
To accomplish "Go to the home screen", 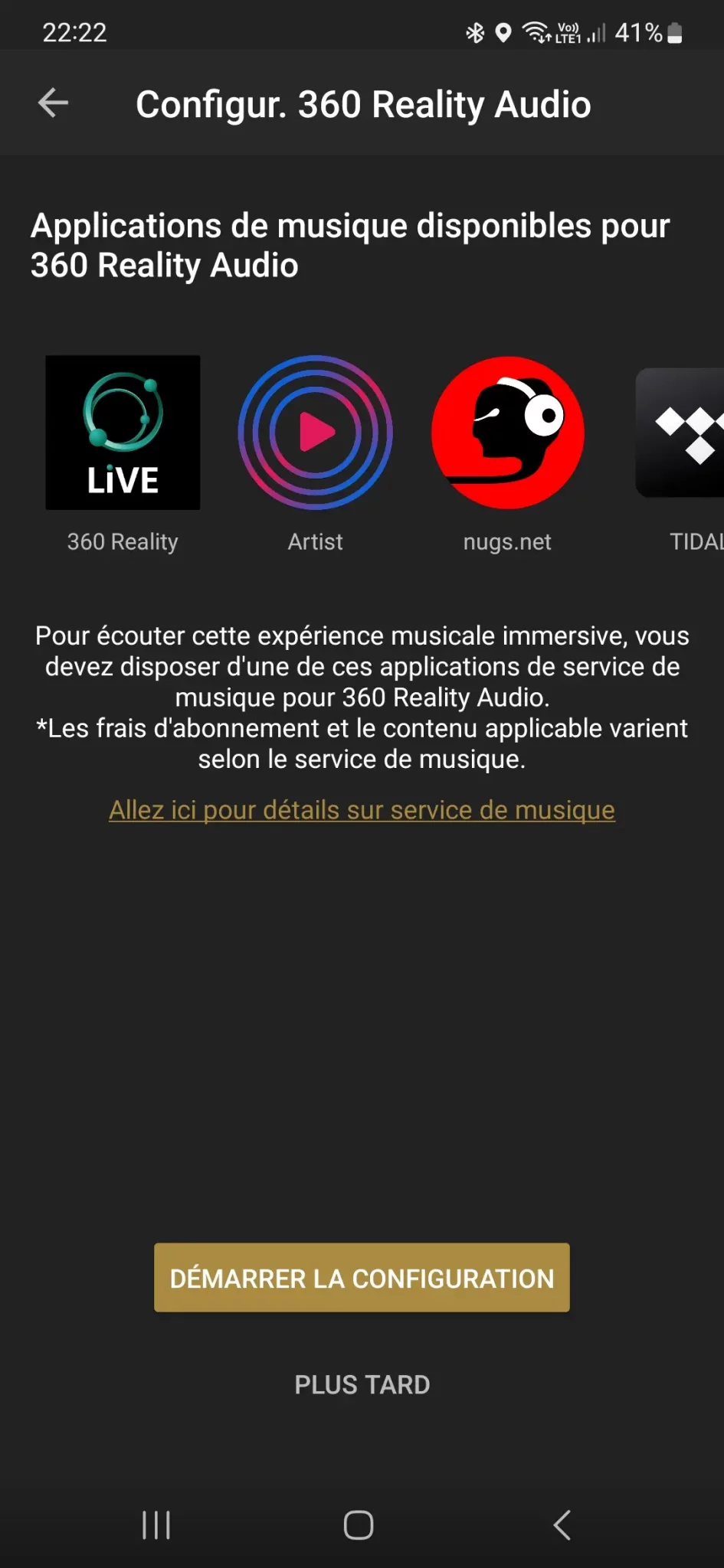I will (x=359, y=1524).
